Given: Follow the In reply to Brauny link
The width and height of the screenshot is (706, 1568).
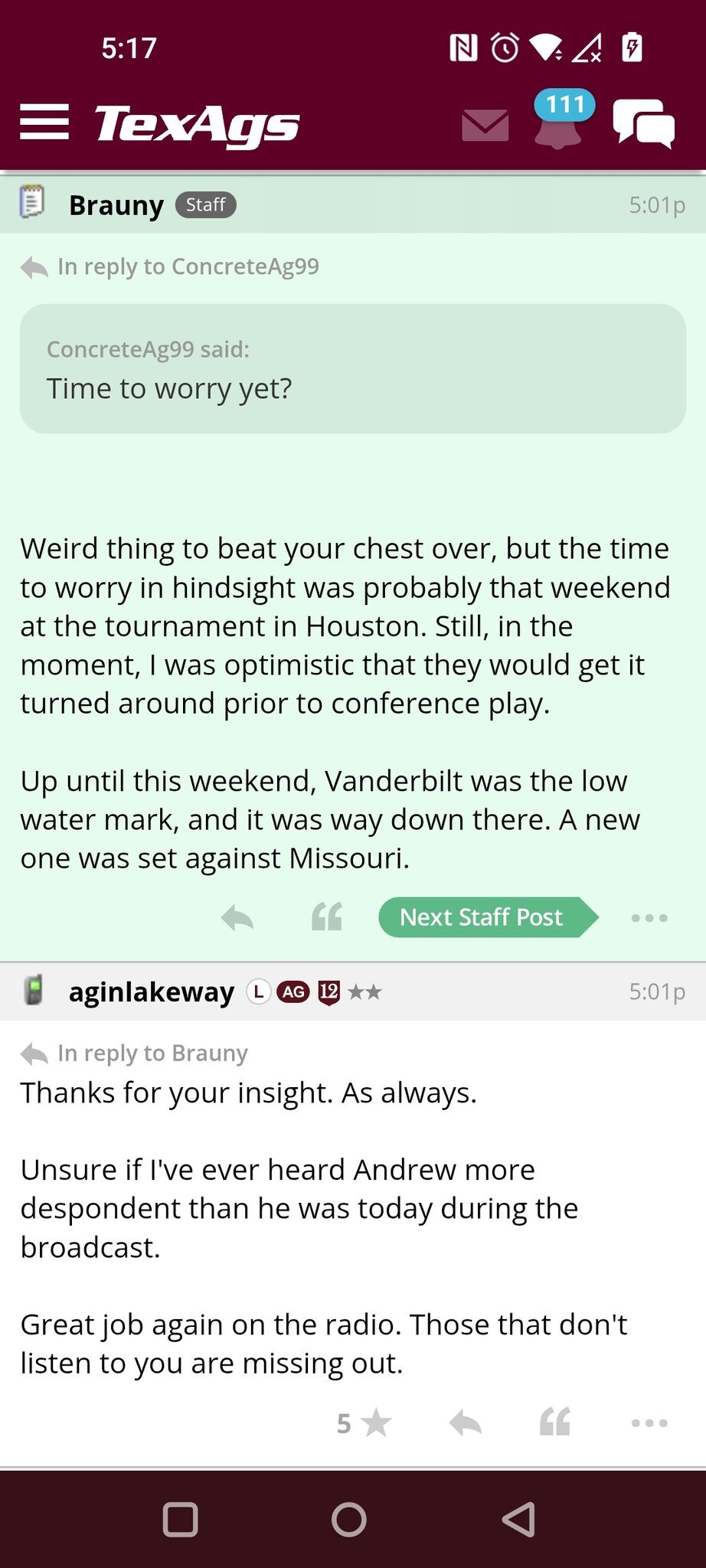Looking at the screenshot, I should pyautogui.click(x=152, y=1053).
